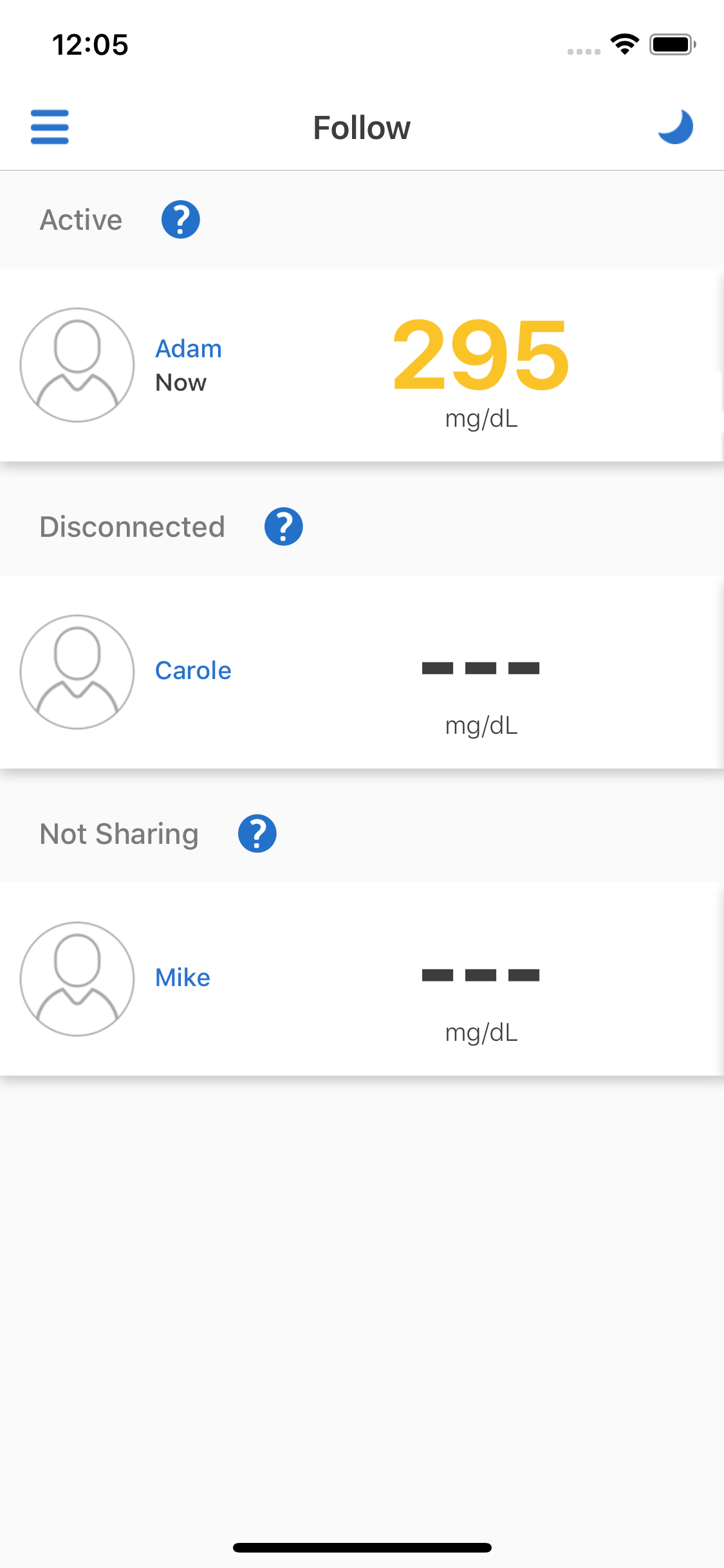Select Adam's profile avatar picture
Screen dimensions: 724x1568
coord(76,364)
